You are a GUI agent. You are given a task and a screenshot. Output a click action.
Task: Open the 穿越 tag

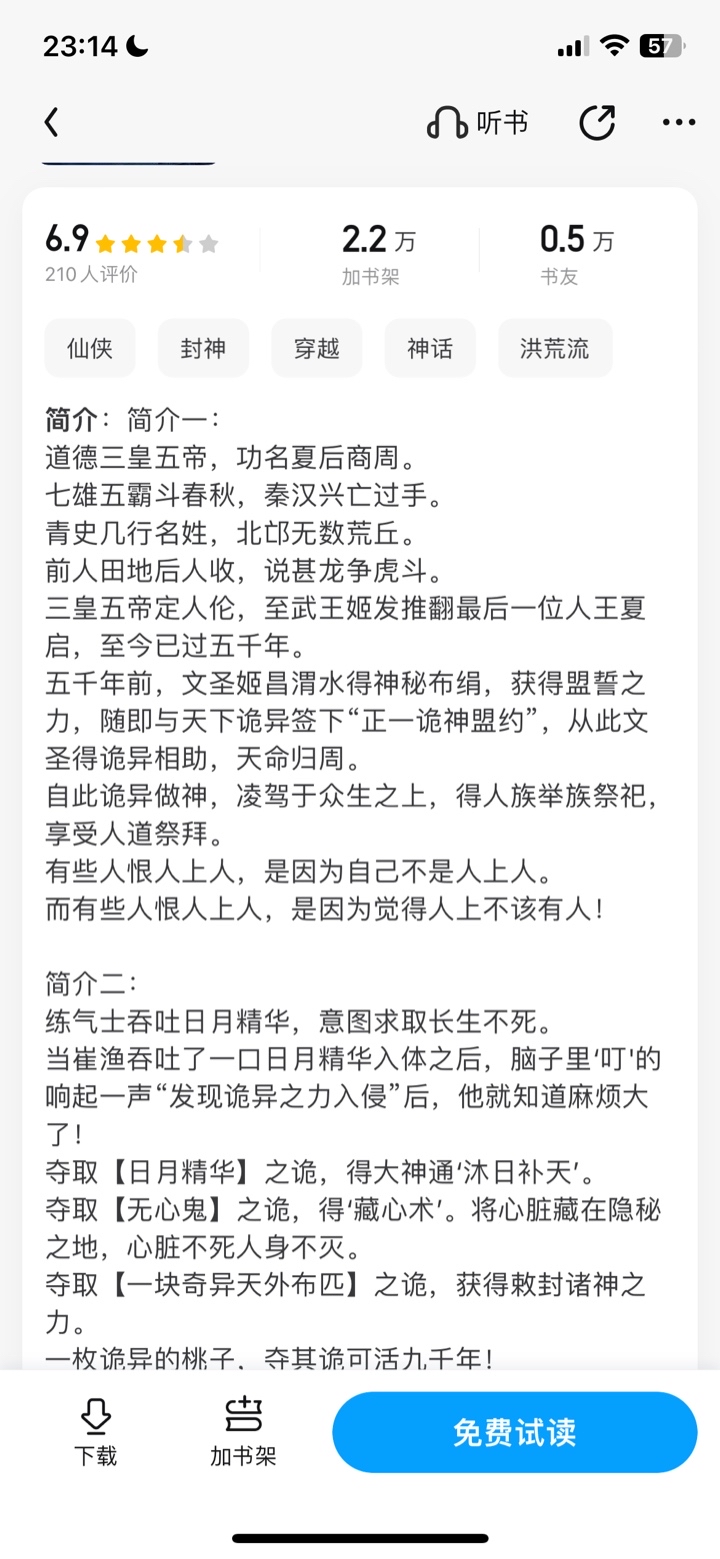(x=317, y=348)
